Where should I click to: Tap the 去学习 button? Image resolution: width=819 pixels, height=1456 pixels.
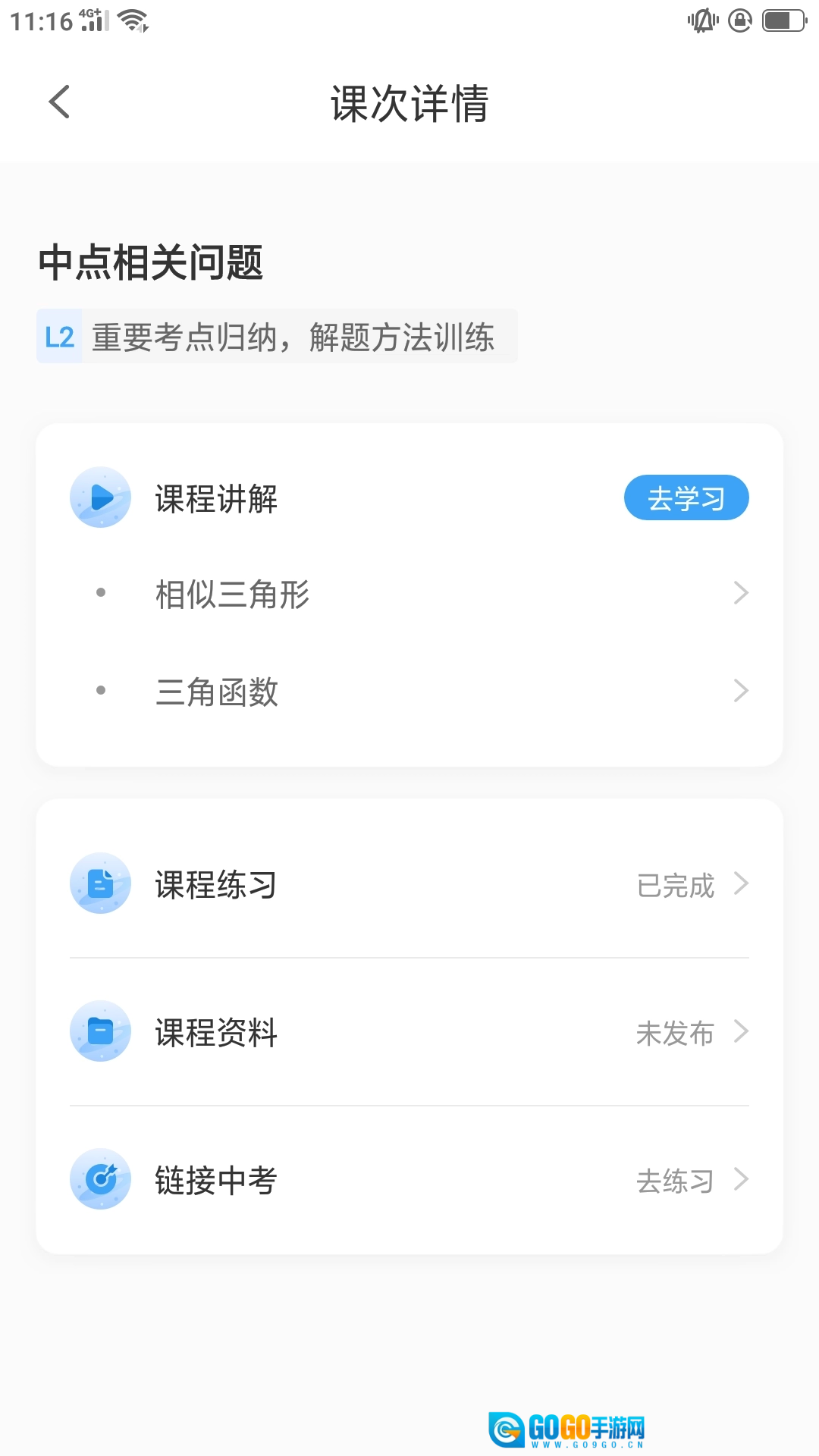[686, 498]
